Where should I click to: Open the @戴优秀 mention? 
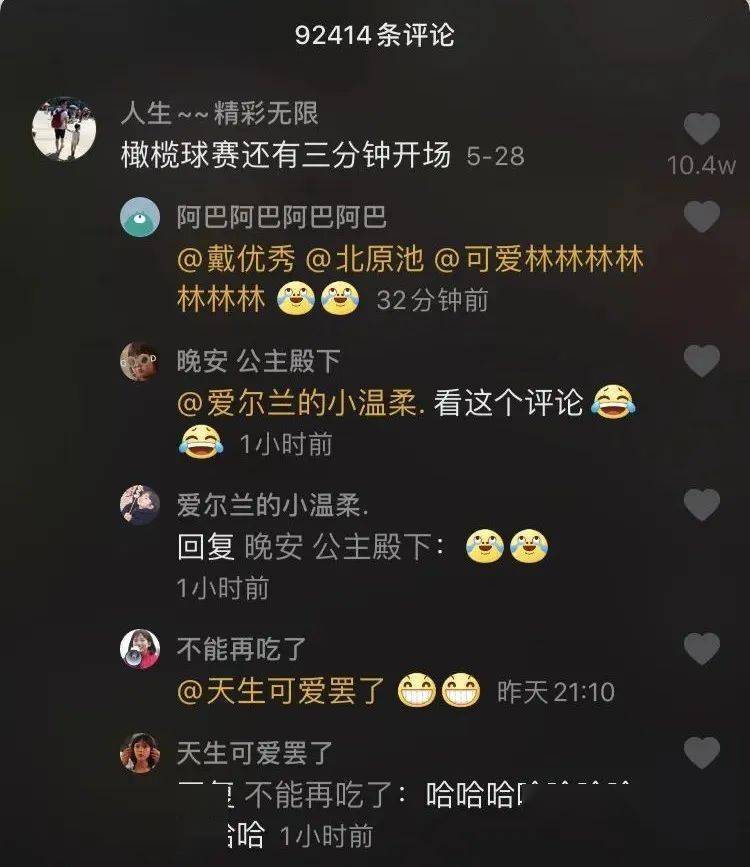pyautogui.click(x=234, y=261)
